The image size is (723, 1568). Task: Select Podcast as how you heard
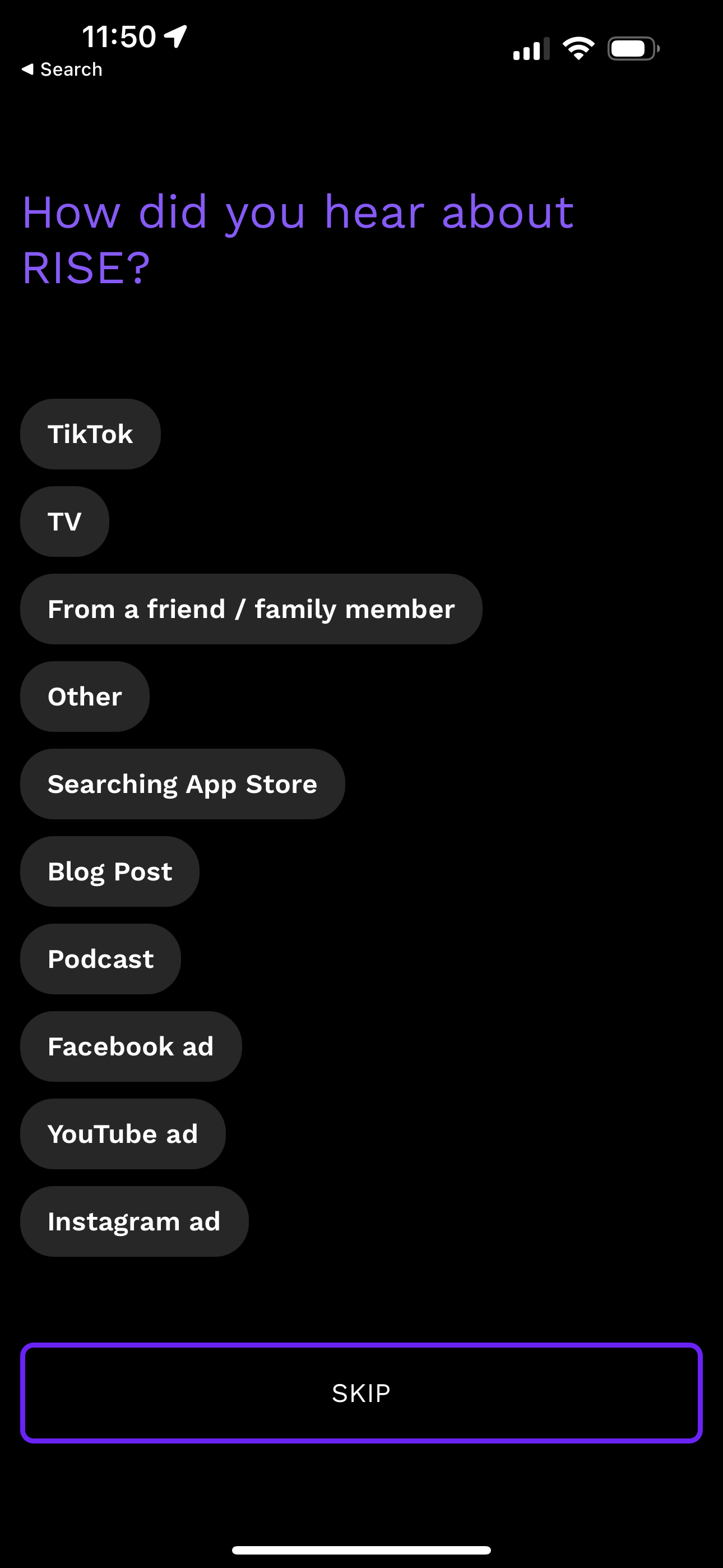(x=100, y=959)
